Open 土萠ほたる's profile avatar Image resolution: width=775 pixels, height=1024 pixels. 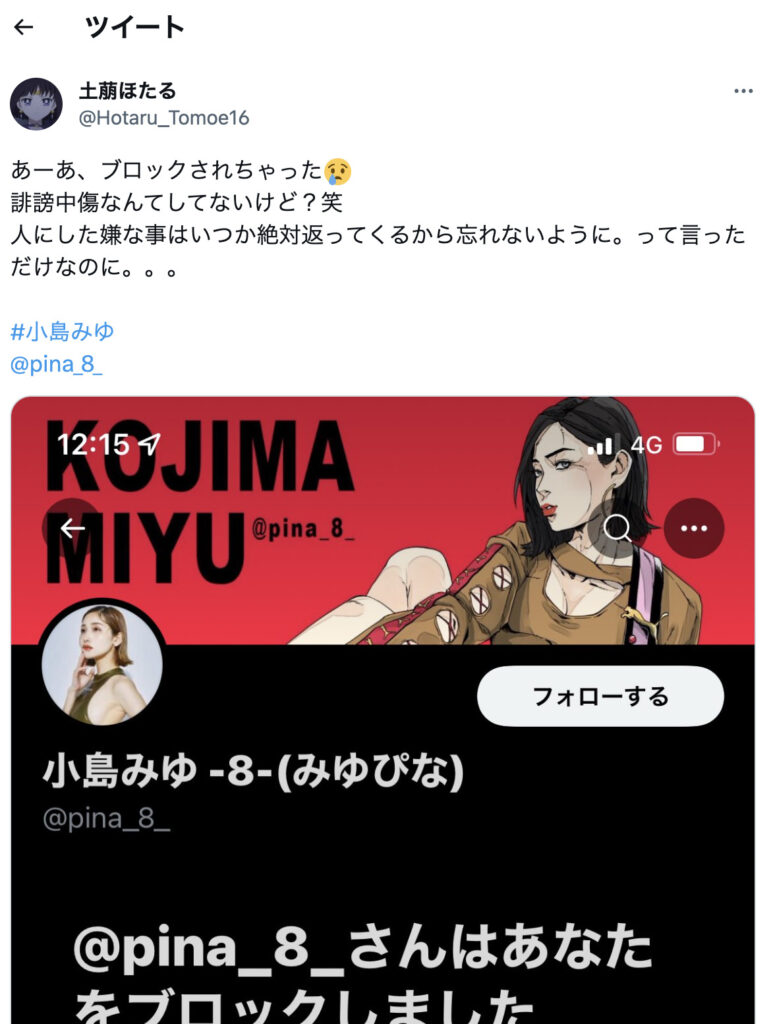click(36, 104)
